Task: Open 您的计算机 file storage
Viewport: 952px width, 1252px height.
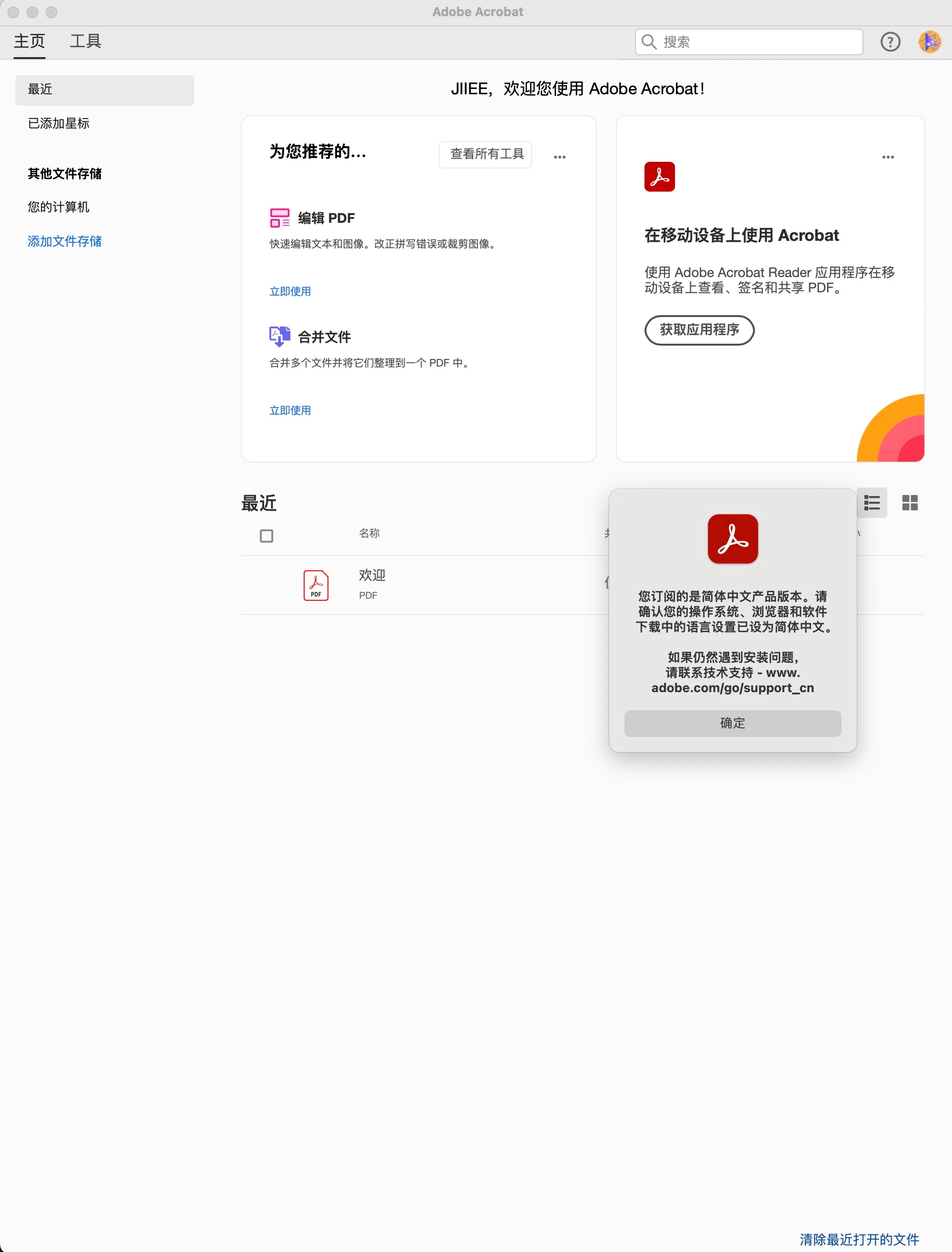Action: point(59,207)
